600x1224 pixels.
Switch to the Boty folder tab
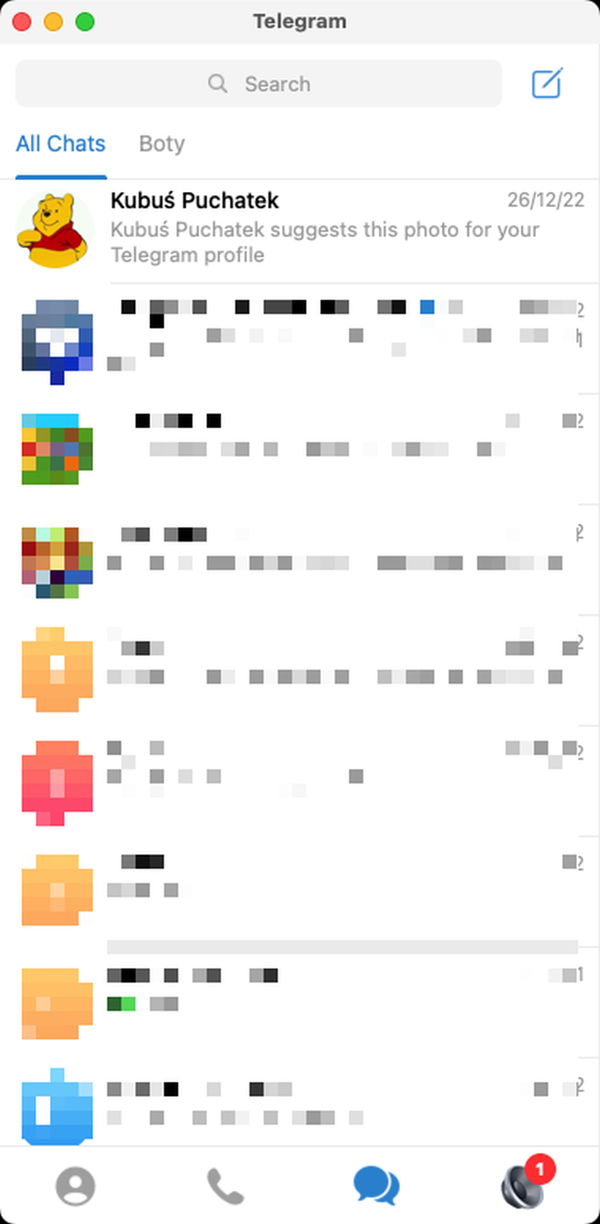coord(162,144)
